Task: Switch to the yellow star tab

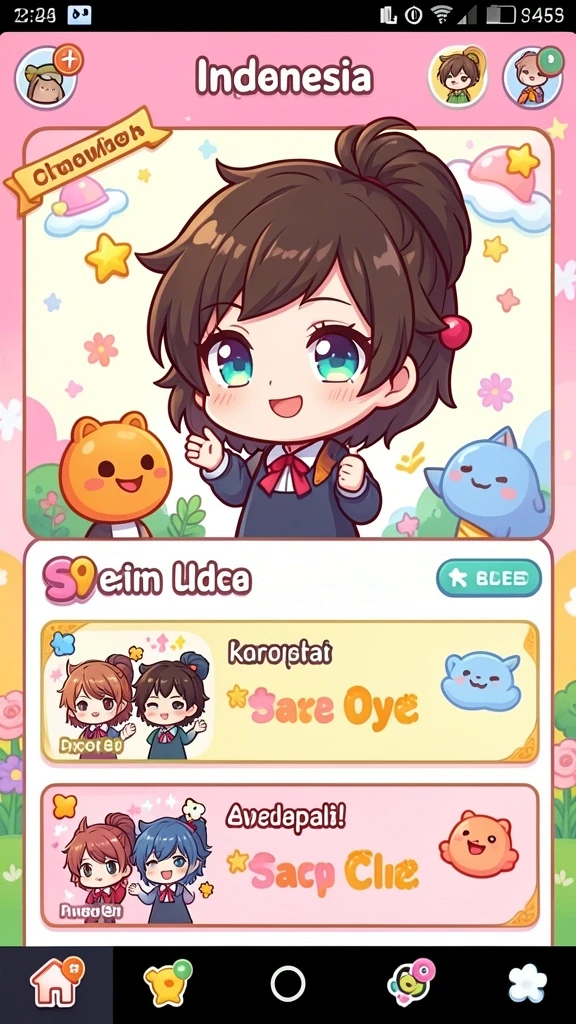Action: pos(168,984)
